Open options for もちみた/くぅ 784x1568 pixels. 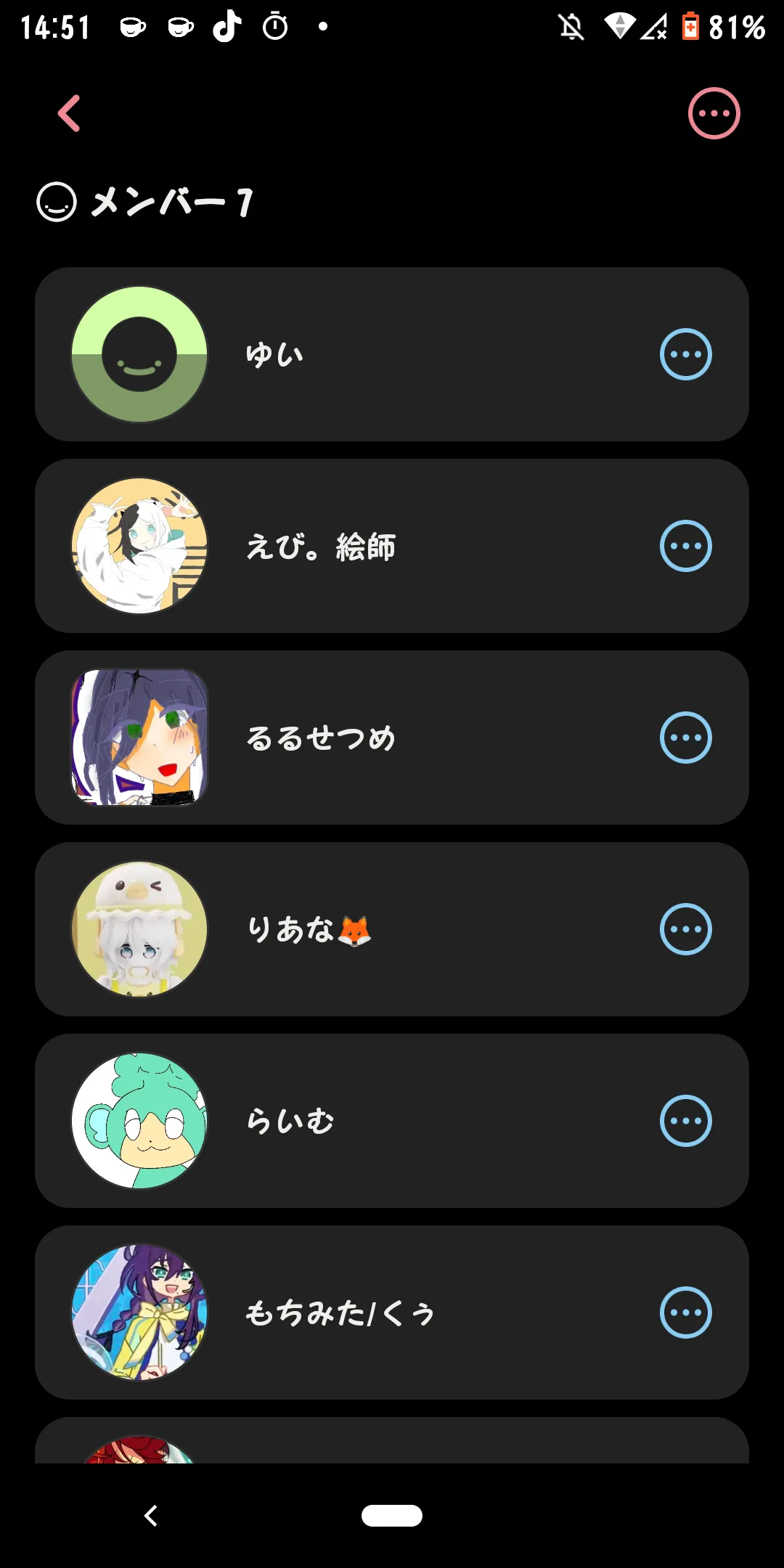[685, 1312]
